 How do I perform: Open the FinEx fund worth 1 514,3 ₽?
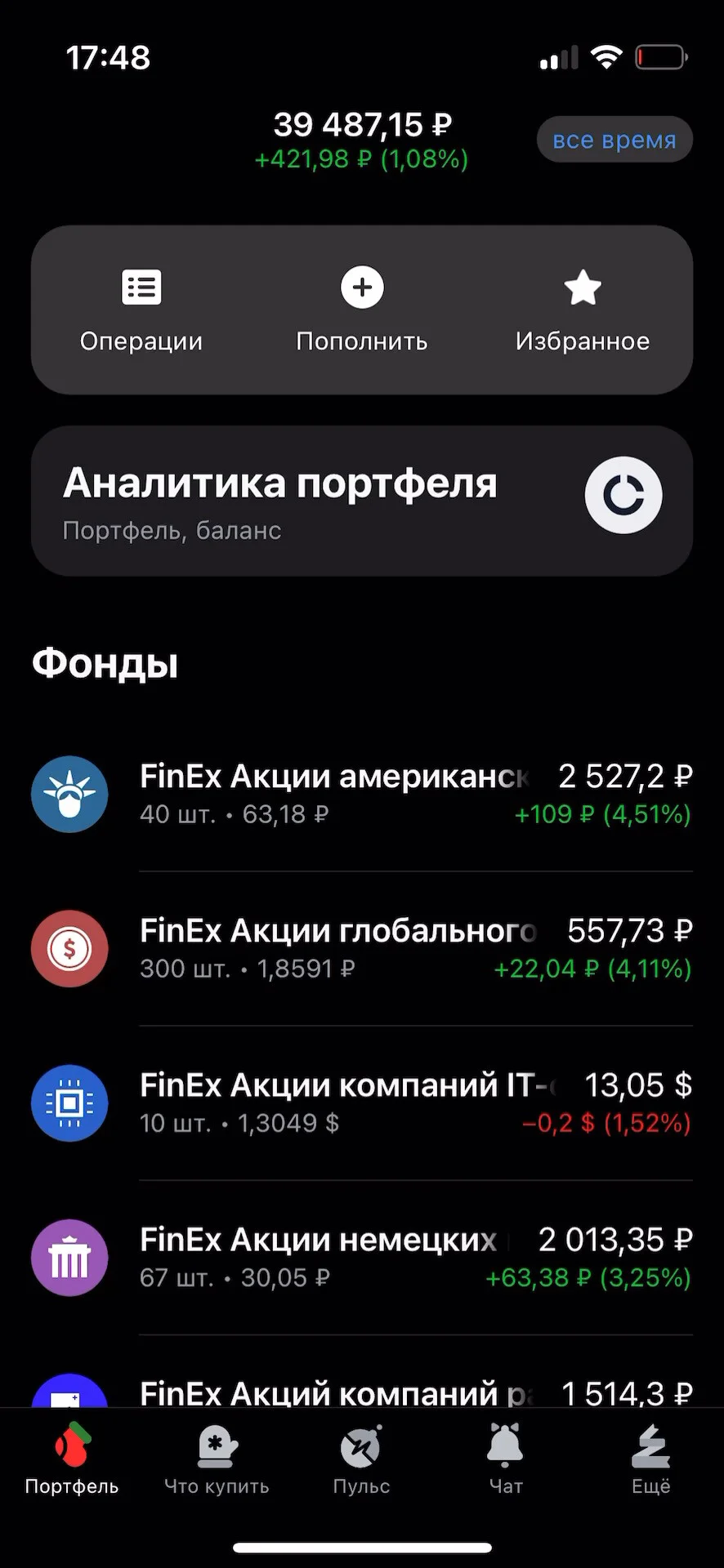coord(362,1389)
